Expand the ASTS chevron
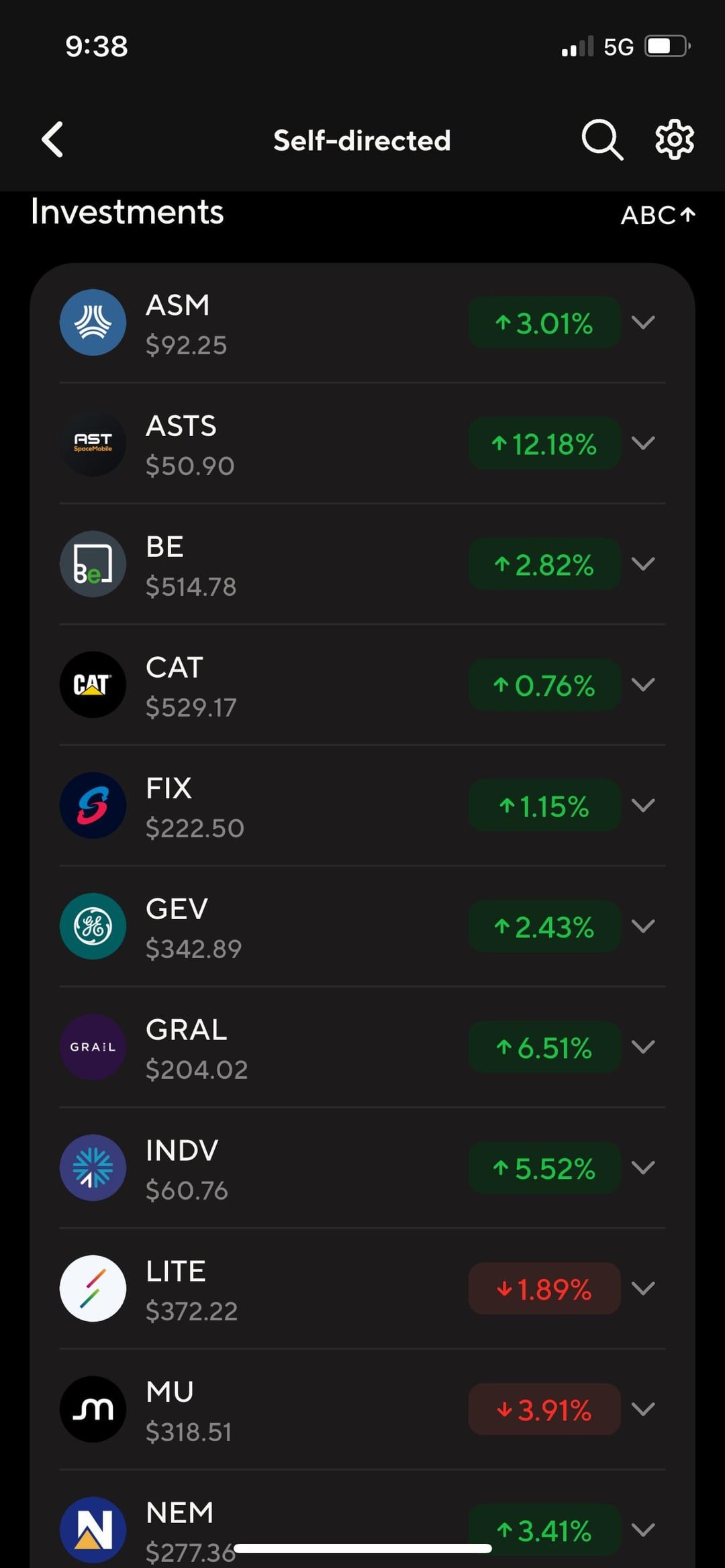 point(643,443)
